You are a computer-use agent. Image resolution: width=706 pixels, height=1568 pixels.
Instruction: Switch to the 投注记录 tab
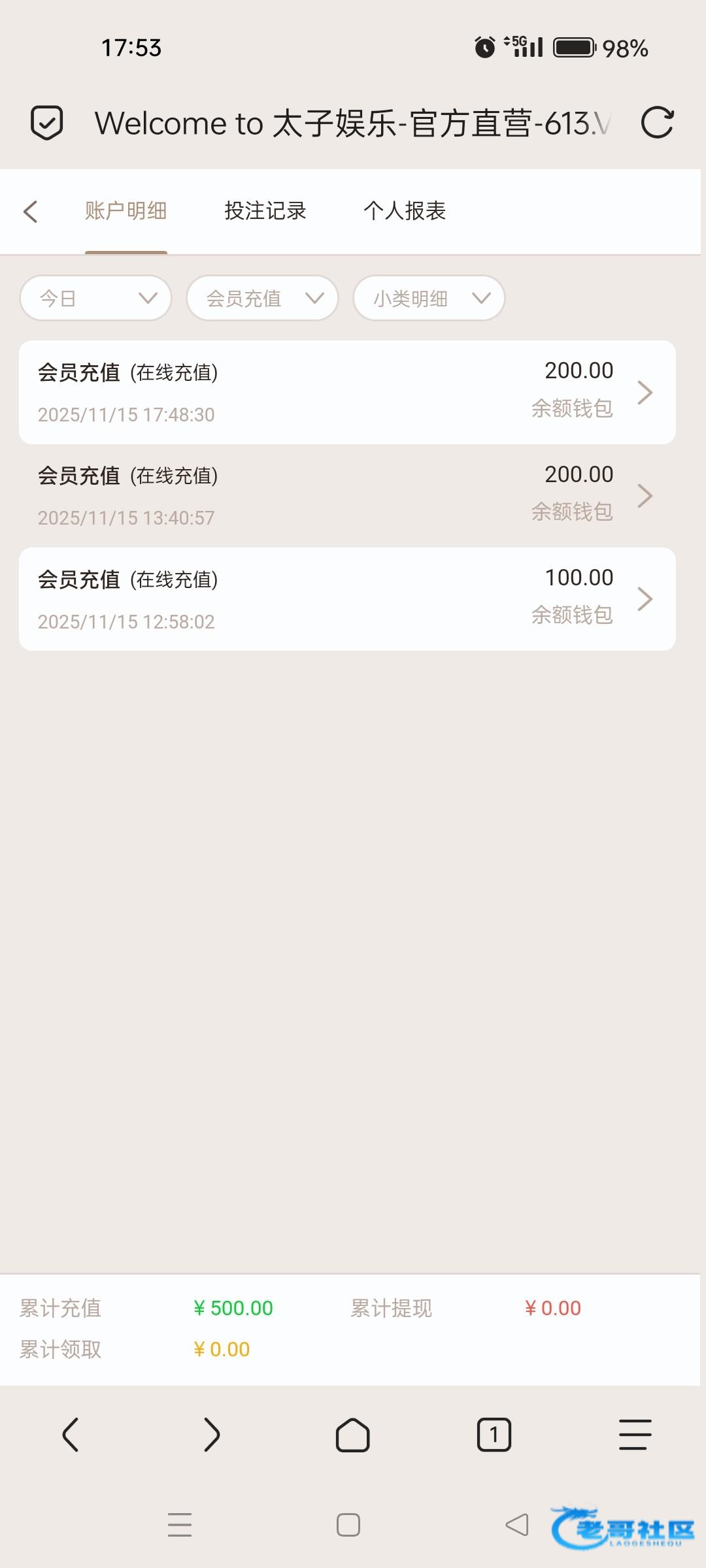click(265, 211)
